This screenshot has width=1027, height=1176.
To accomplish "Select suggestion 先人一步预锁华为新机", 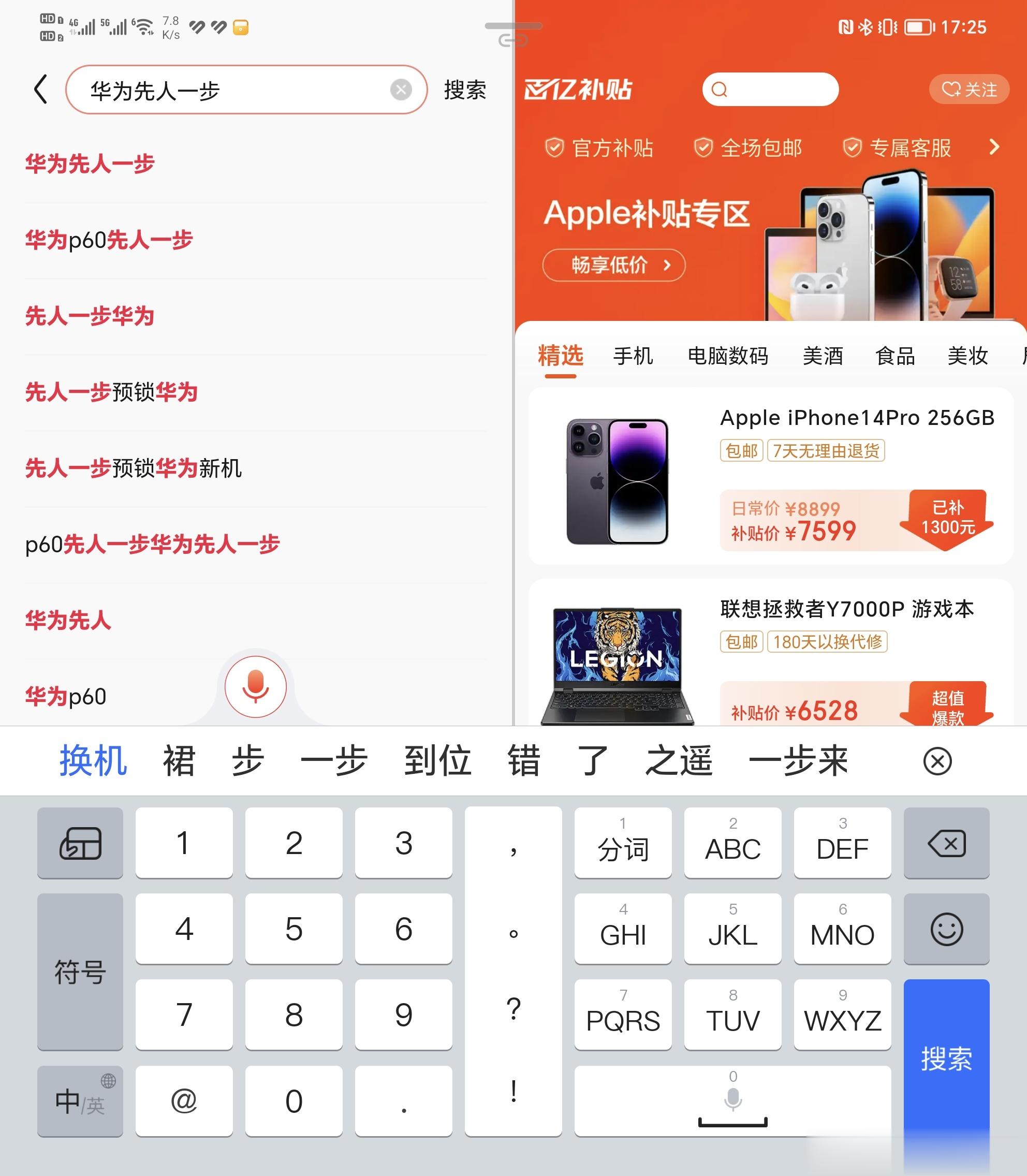I will [x=133, y=468].
